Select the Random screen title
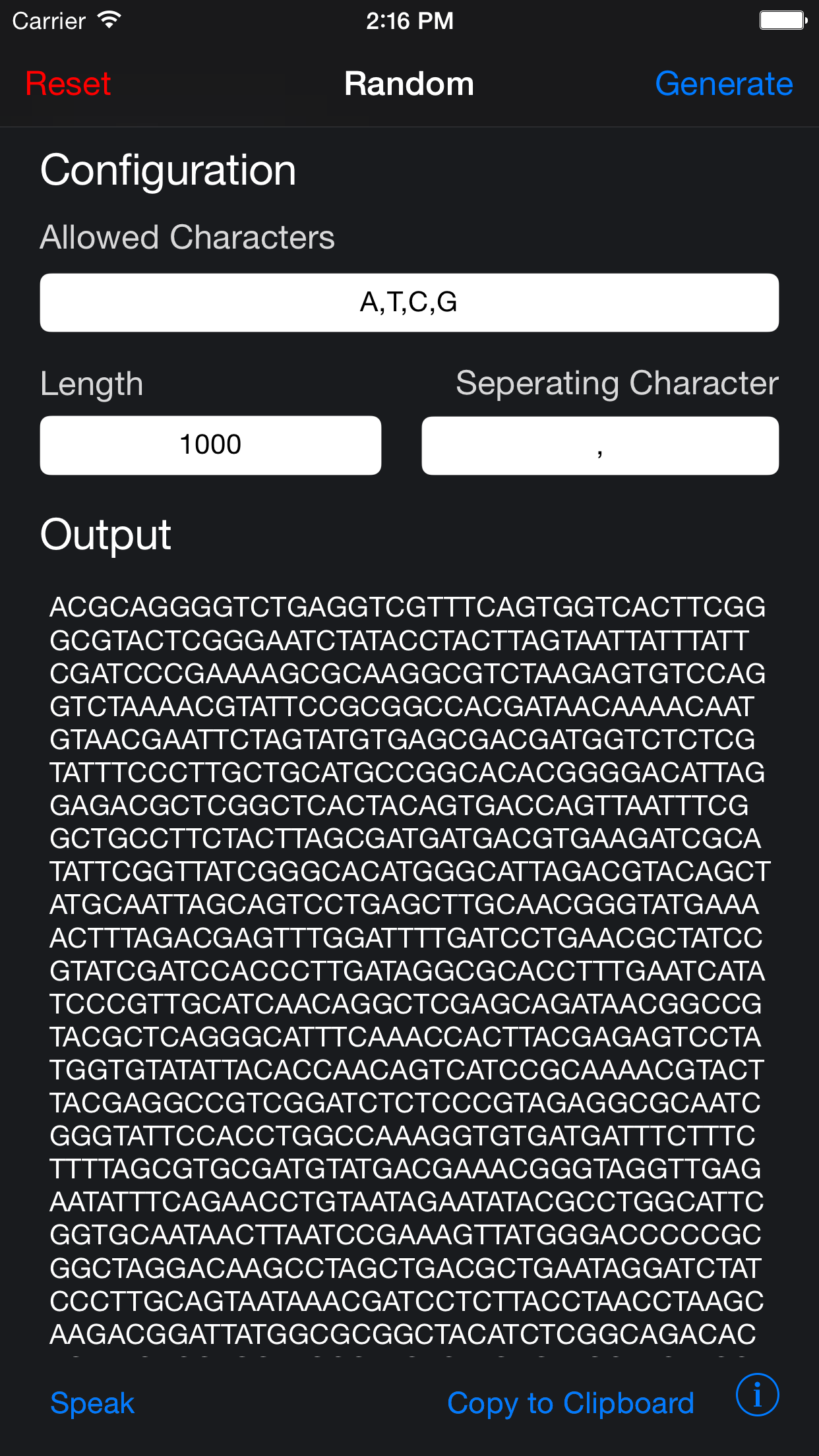 point(409,84)
